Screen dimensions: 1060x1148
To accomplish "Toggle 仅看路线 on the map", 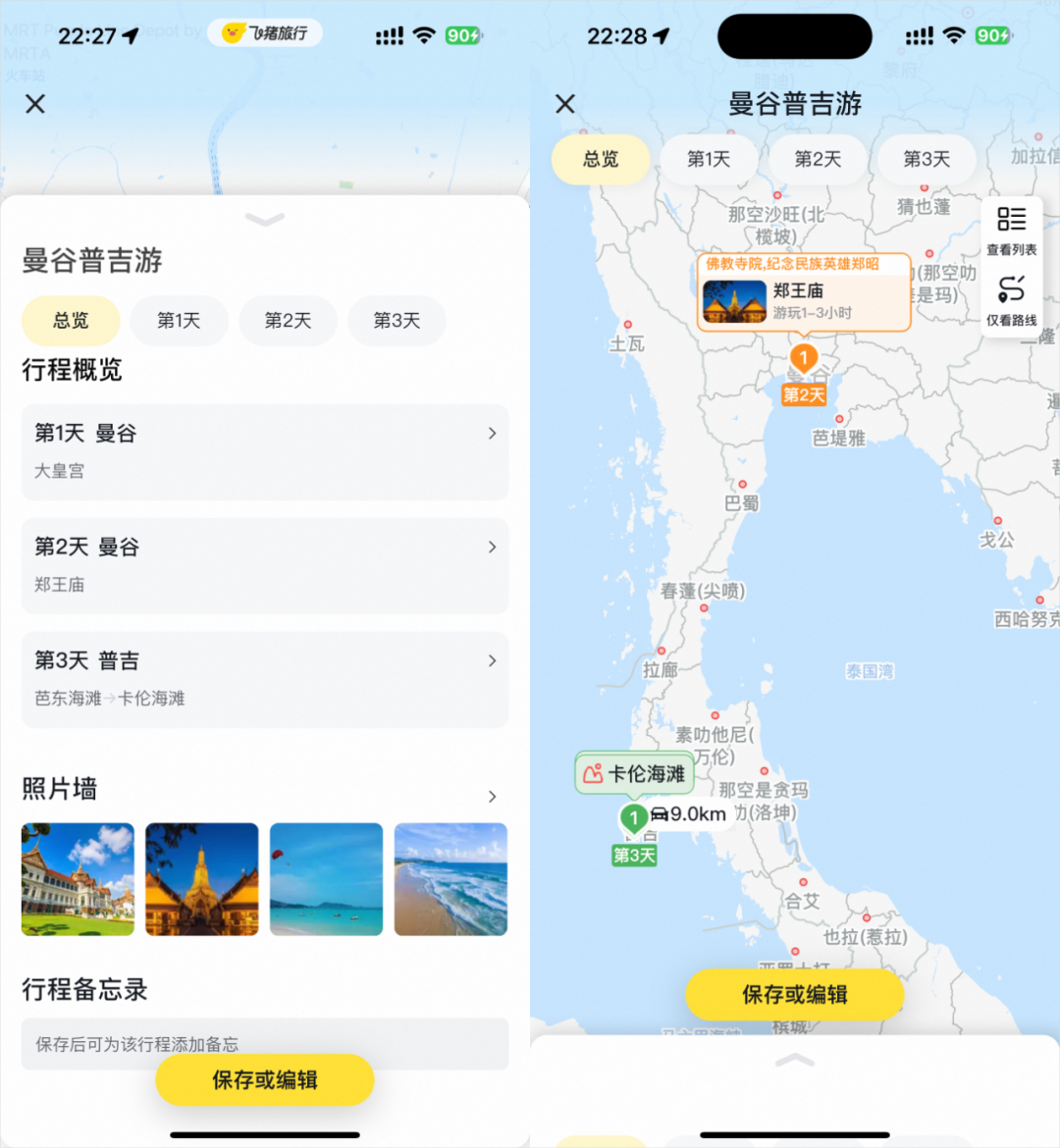I will pos(1011,300).
